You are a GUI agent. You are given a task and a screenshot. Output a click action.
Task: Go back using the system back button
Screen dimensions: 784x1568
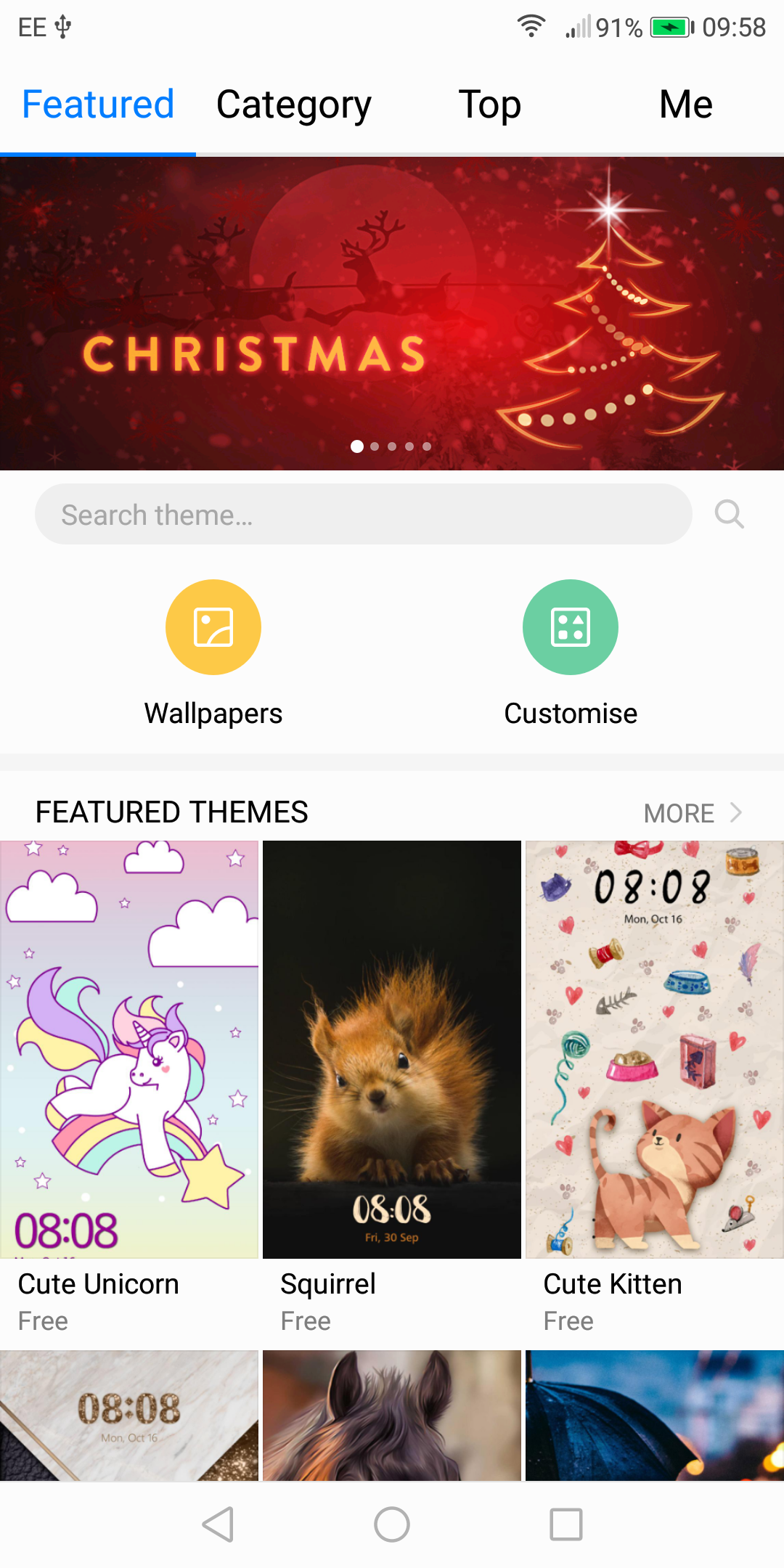pos(218,1524)
